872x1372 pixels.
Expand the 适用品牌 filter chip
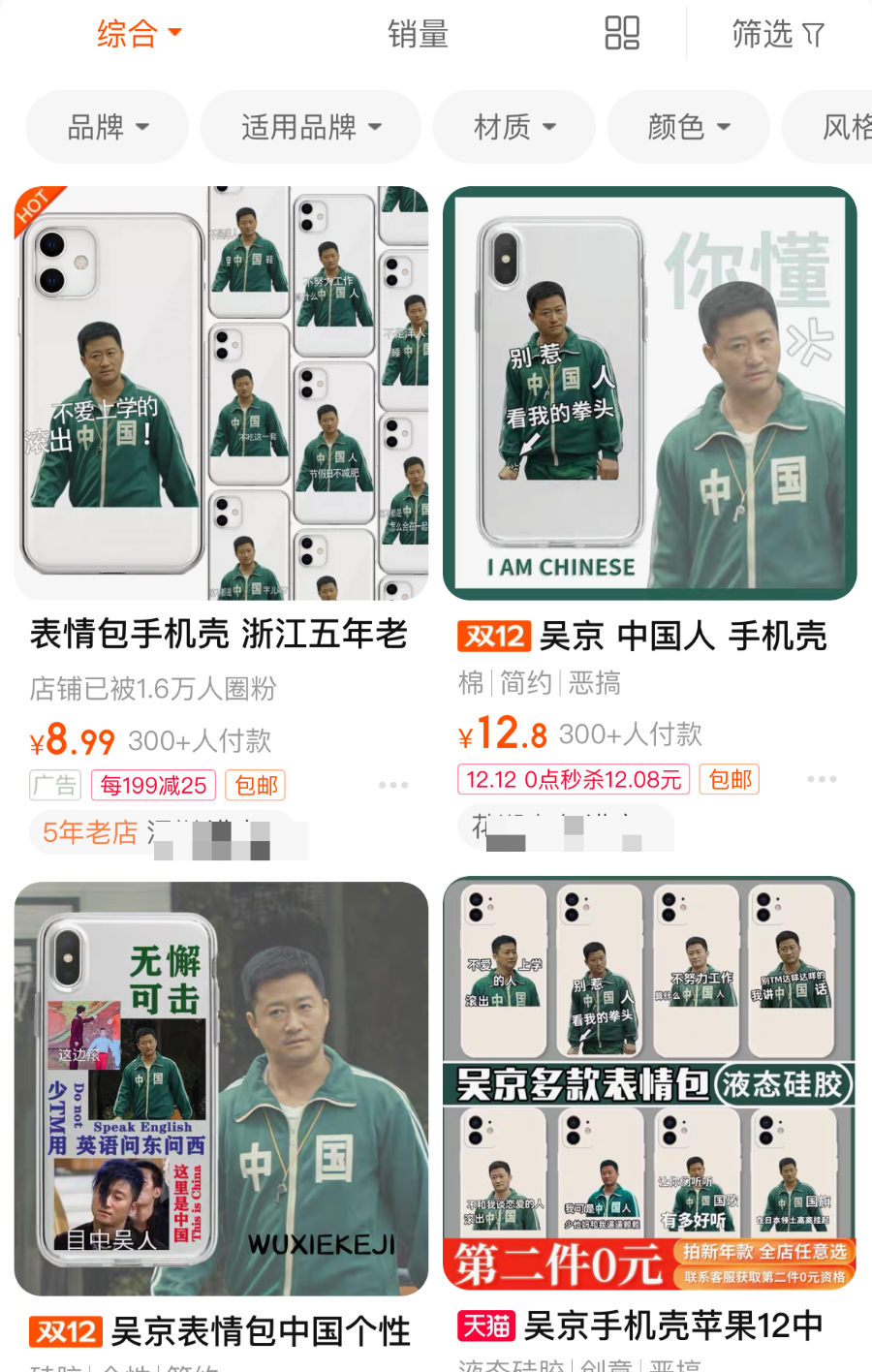coord(310,127)
